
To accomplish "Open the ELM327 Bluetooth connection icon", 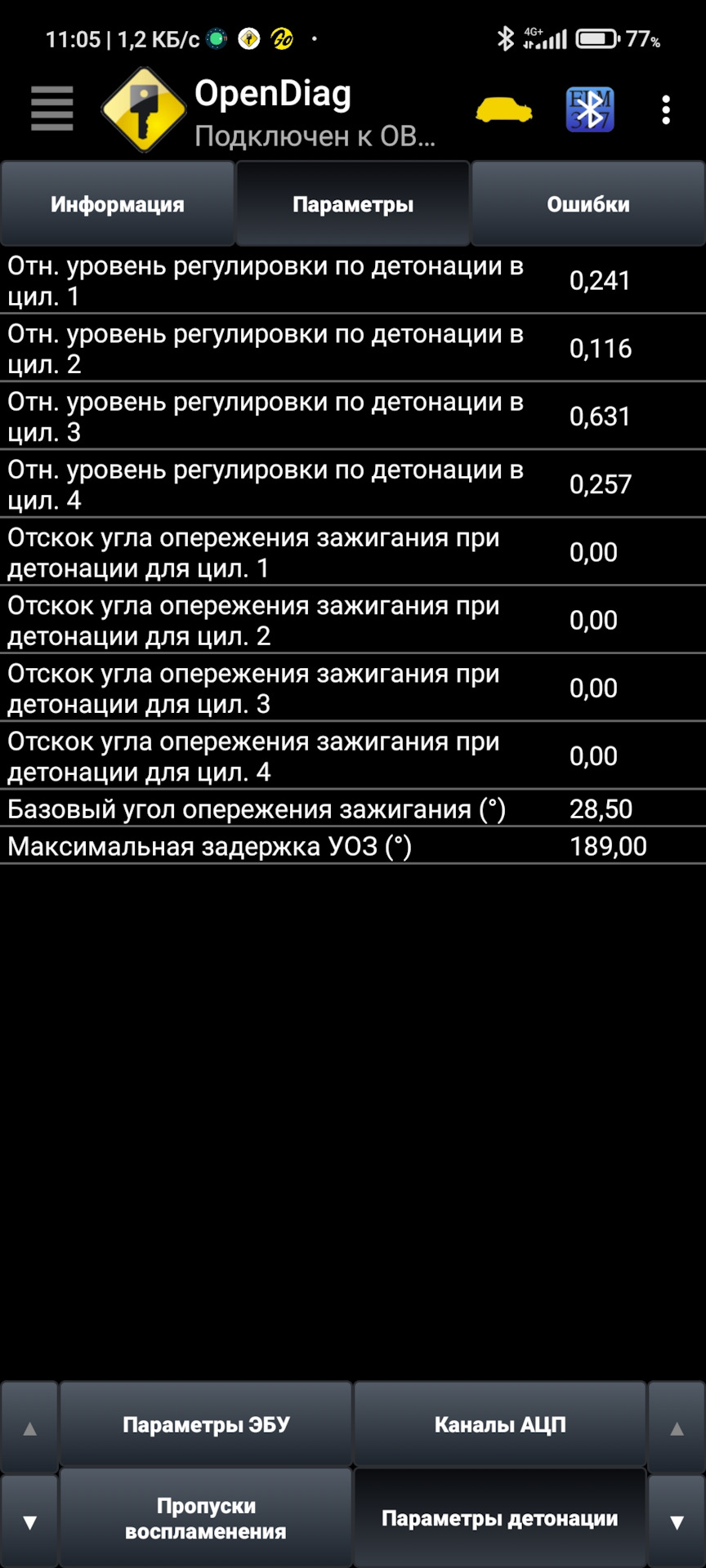I will [590, 109].
